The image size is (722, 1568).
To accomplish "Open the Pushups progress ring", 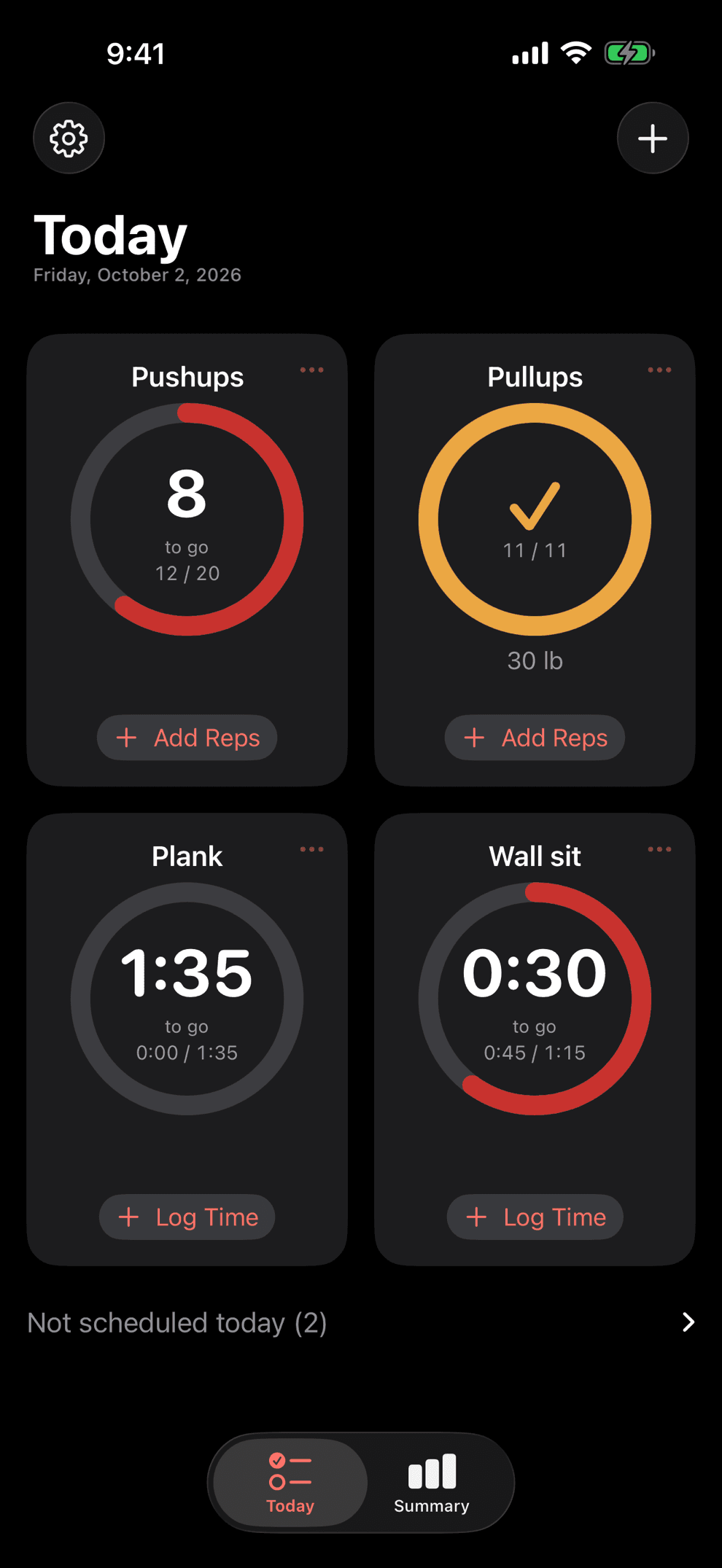I will point(187,519).
